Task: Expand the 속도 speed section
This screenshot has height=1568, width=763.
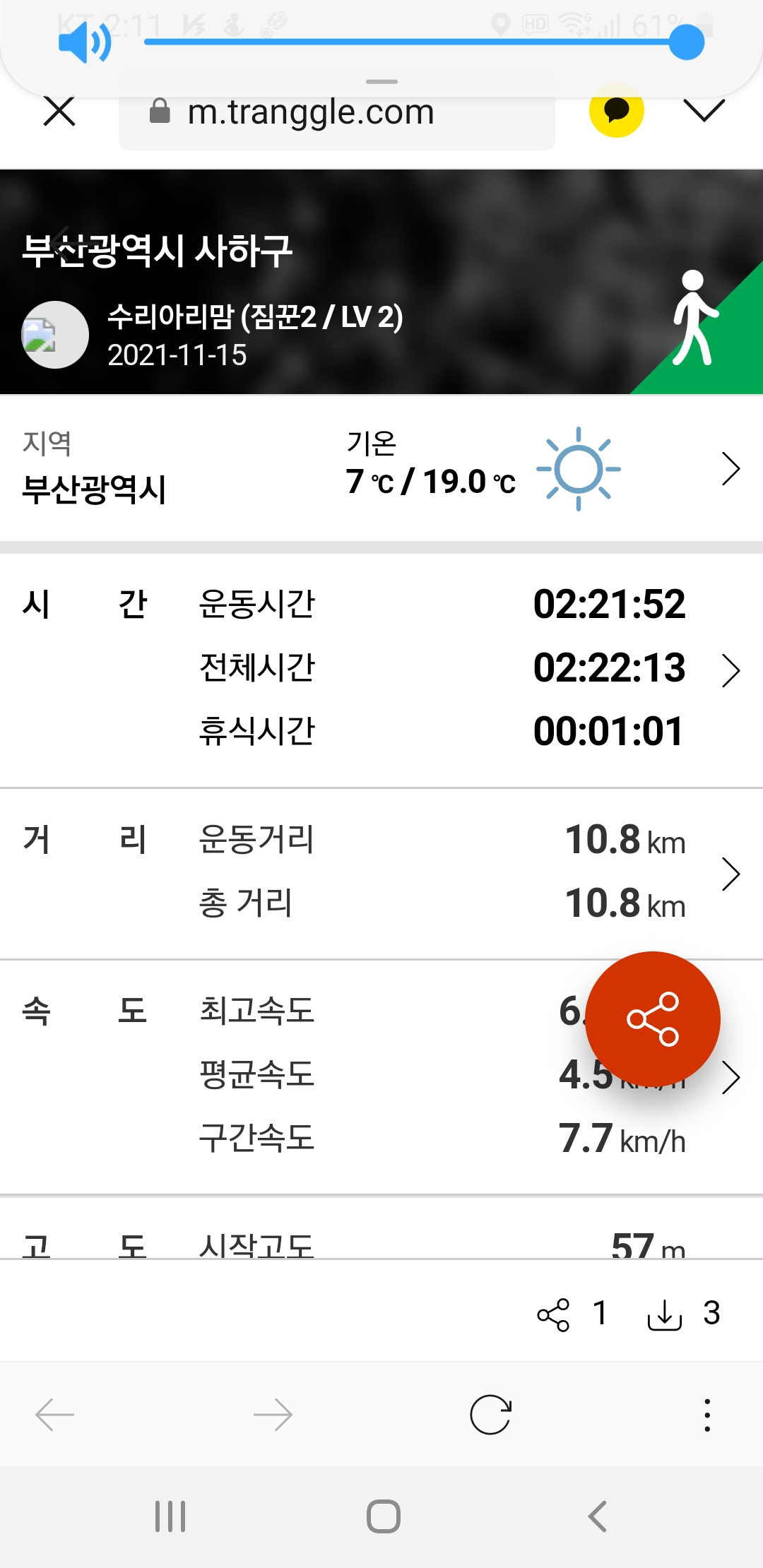Action: click(x=731, y=1078)
